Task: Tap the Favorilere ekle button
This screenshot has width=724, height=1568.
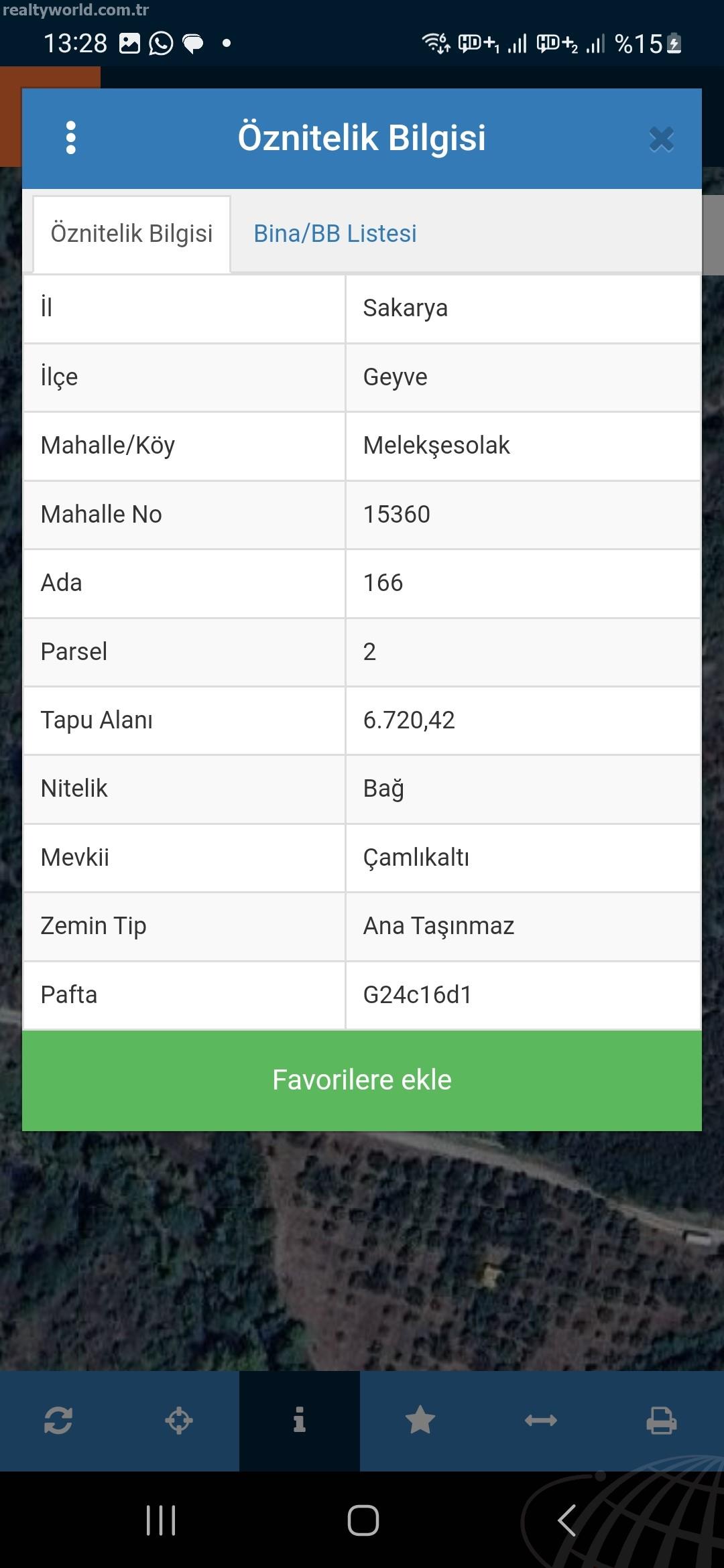Action: 362,1080
